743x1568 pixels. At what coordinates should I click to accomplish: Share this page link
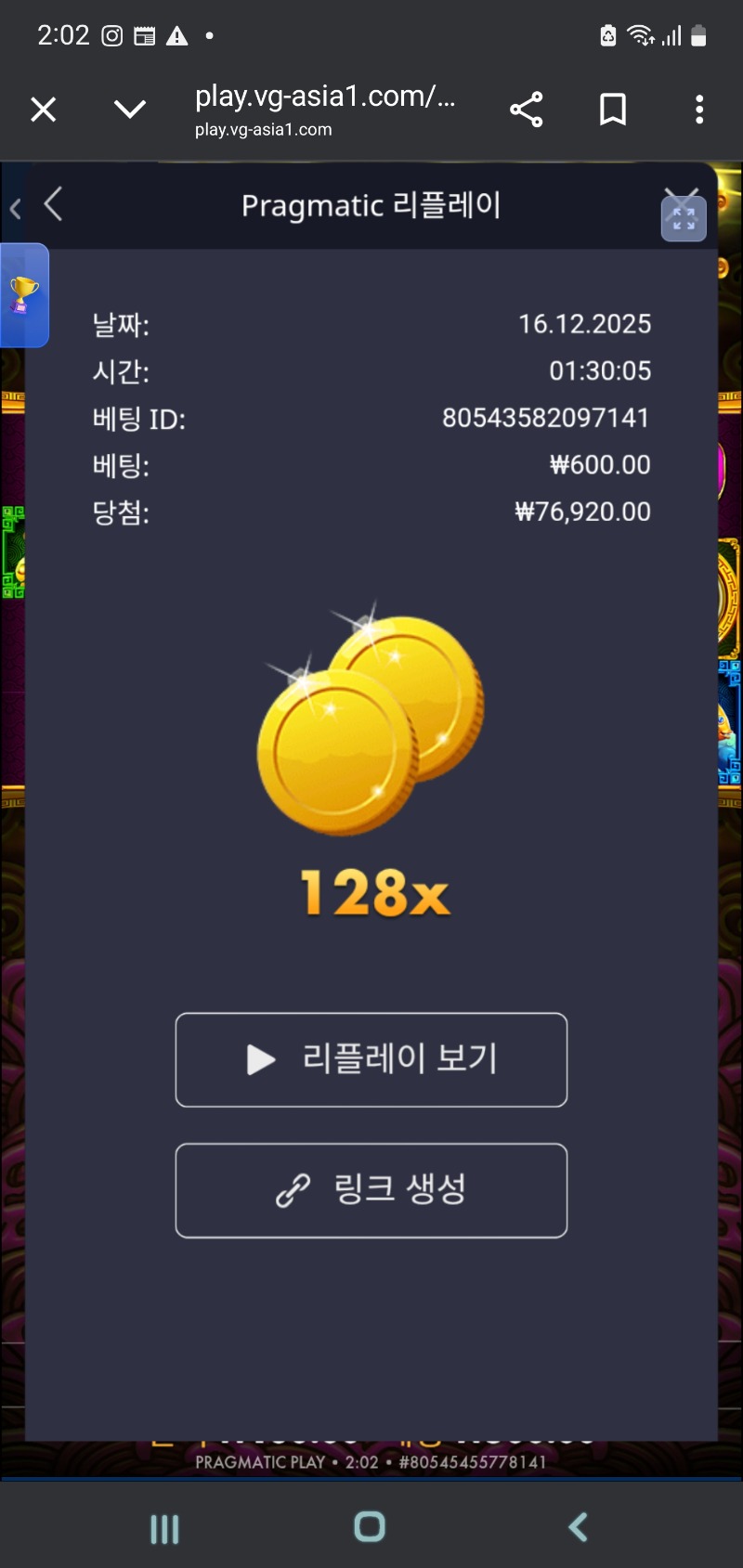[x=526, y=110]
